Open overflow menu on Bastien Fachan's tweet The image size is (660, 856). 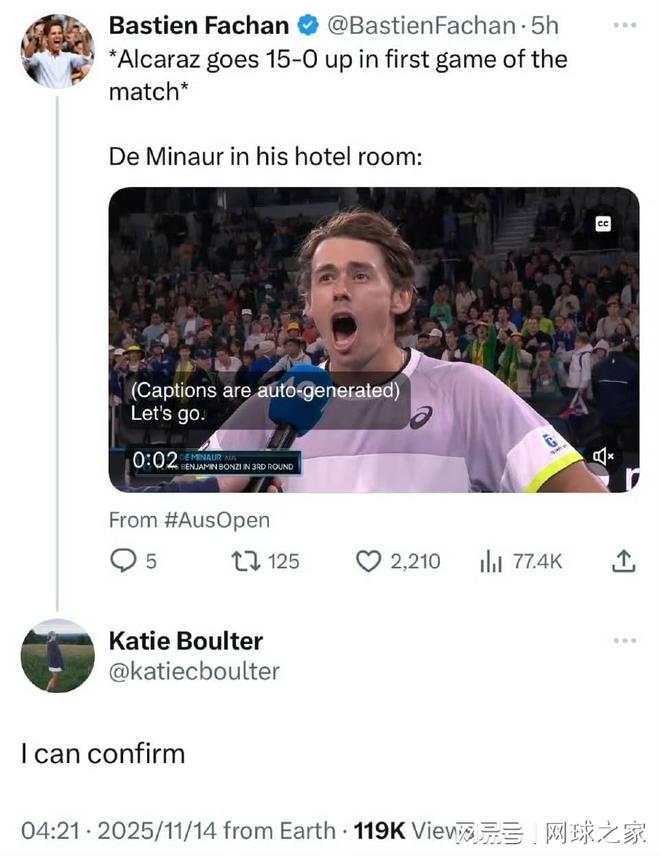[x=624, y=25]
